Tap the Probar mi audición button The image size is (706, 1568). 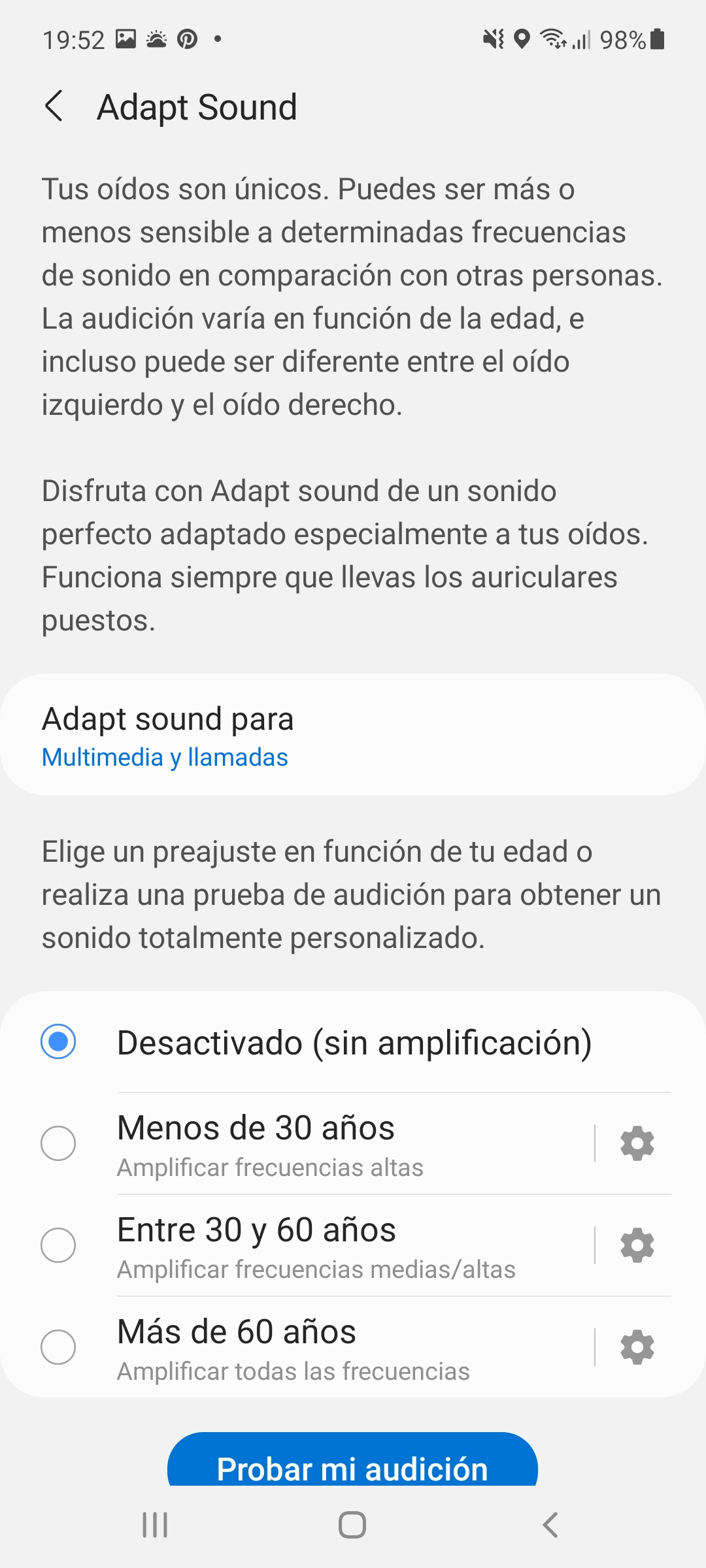(353, 1460)
